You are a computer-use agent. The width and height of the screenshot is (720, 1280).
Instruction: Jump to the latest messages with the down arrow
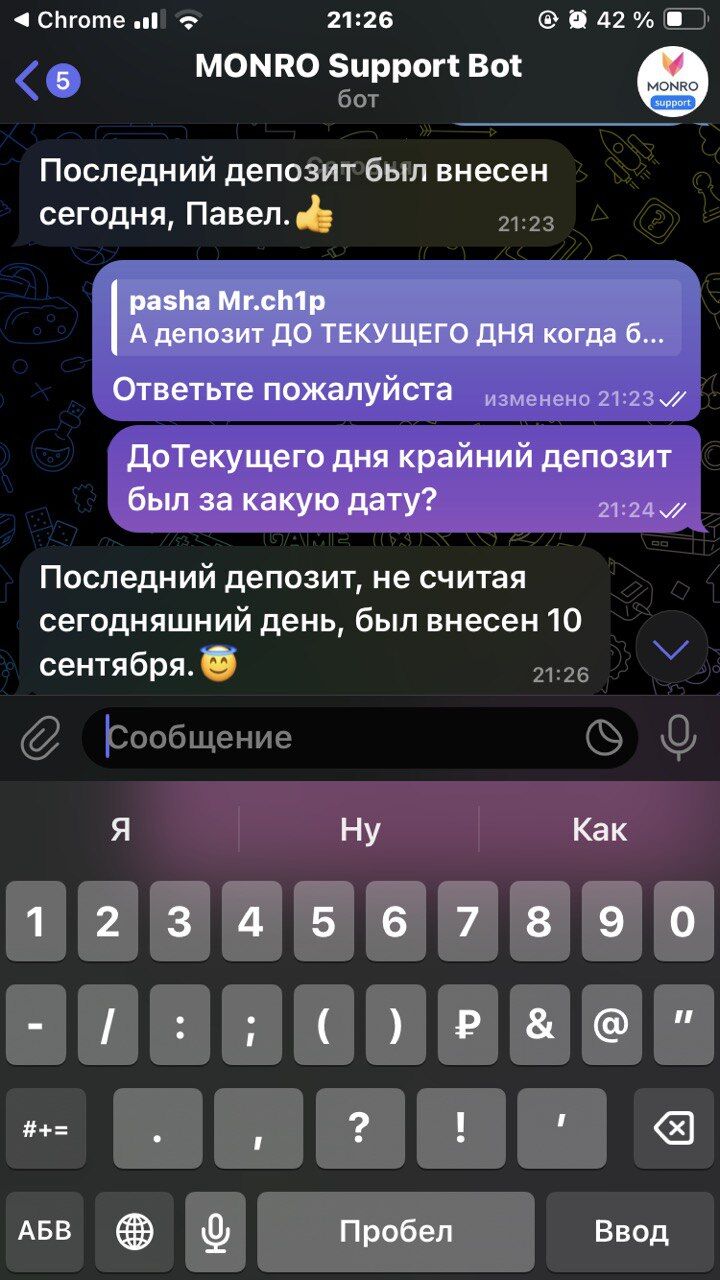pyautogui.click(x=671, y=650)
